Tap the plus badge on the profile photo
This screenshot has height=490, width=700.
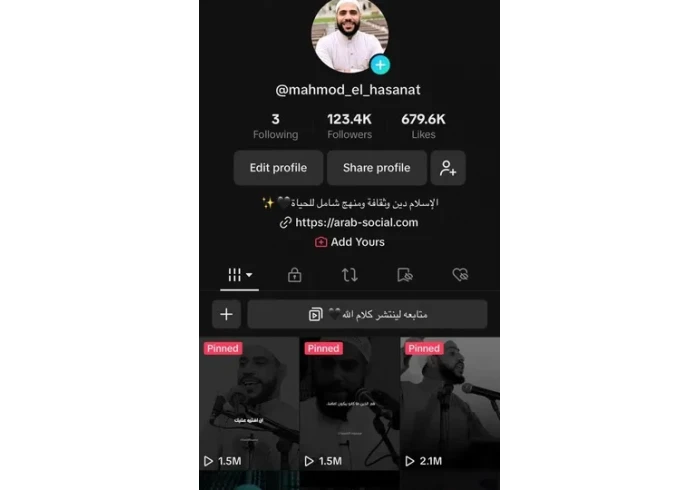coord(379,65)
